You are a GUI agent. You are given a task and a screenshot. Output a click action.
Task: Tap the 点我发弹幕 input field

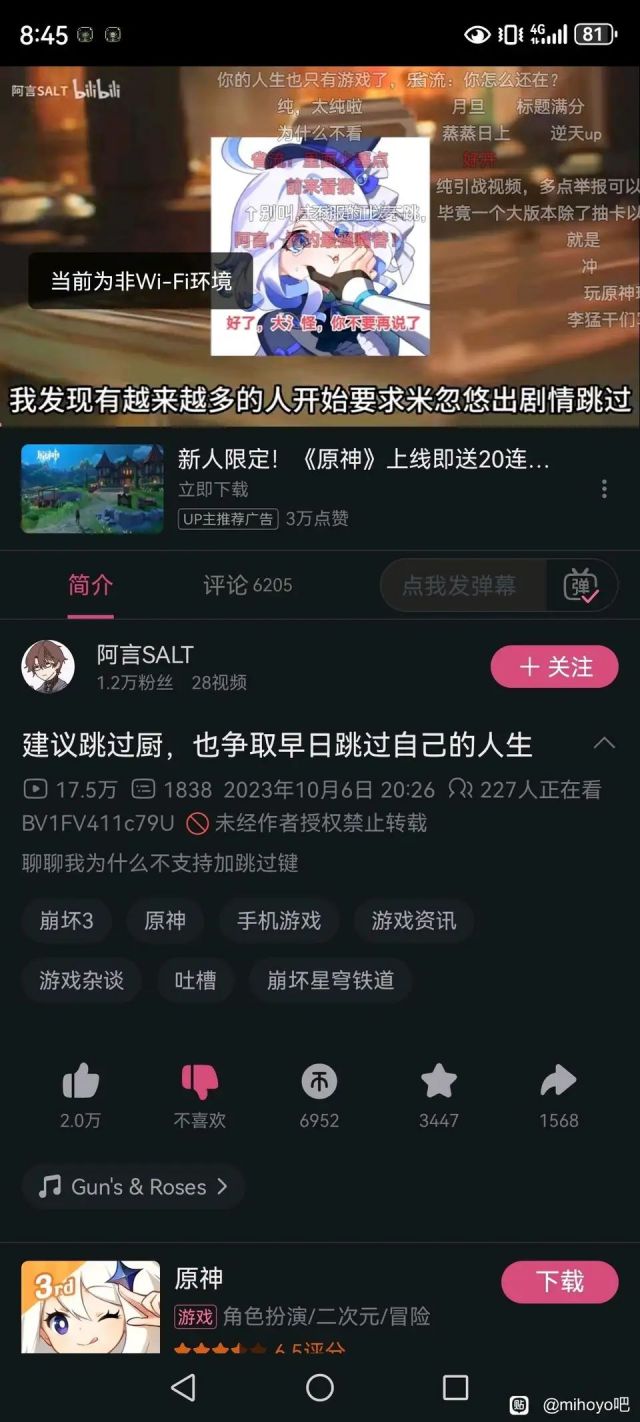point(460,585)
